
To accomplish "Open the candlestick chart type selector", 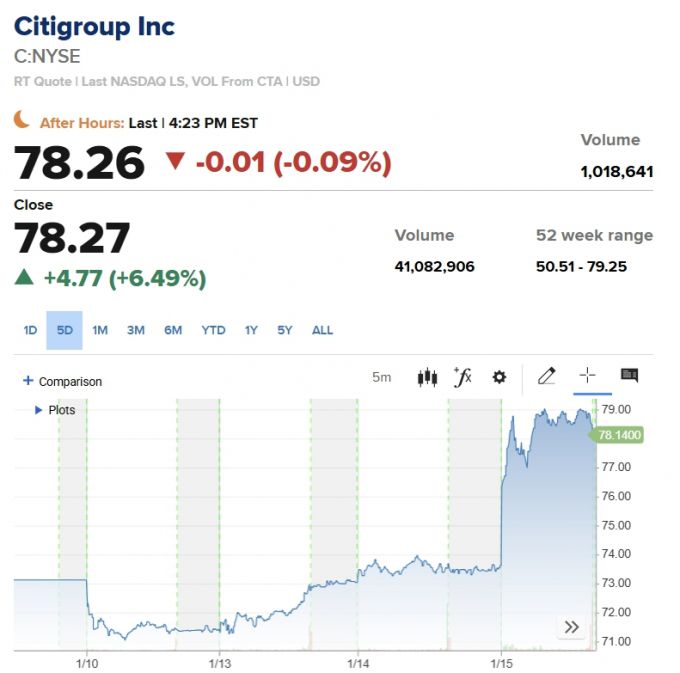I will (x=428, y=377).
